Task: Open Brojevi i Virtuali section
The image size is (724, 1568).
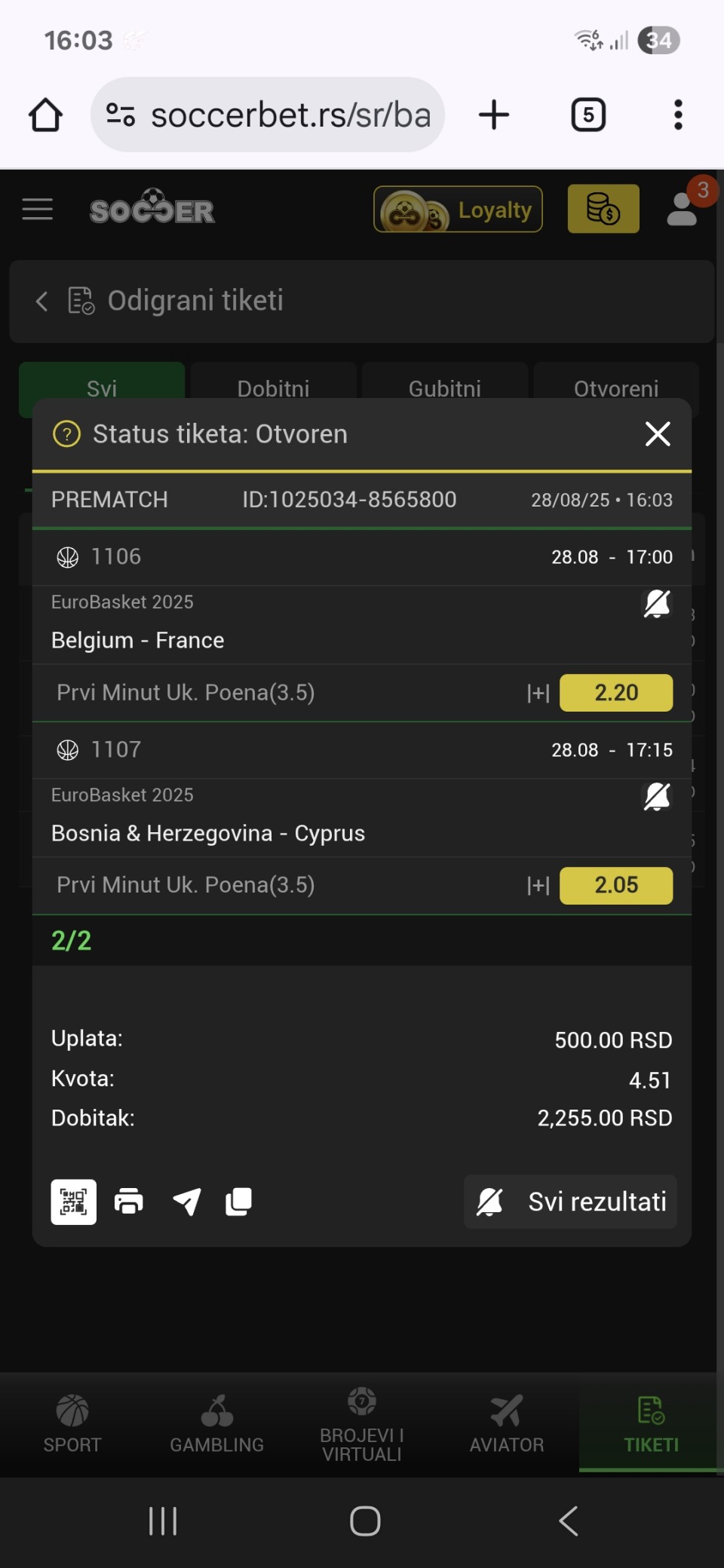Action: (362, 1424)
